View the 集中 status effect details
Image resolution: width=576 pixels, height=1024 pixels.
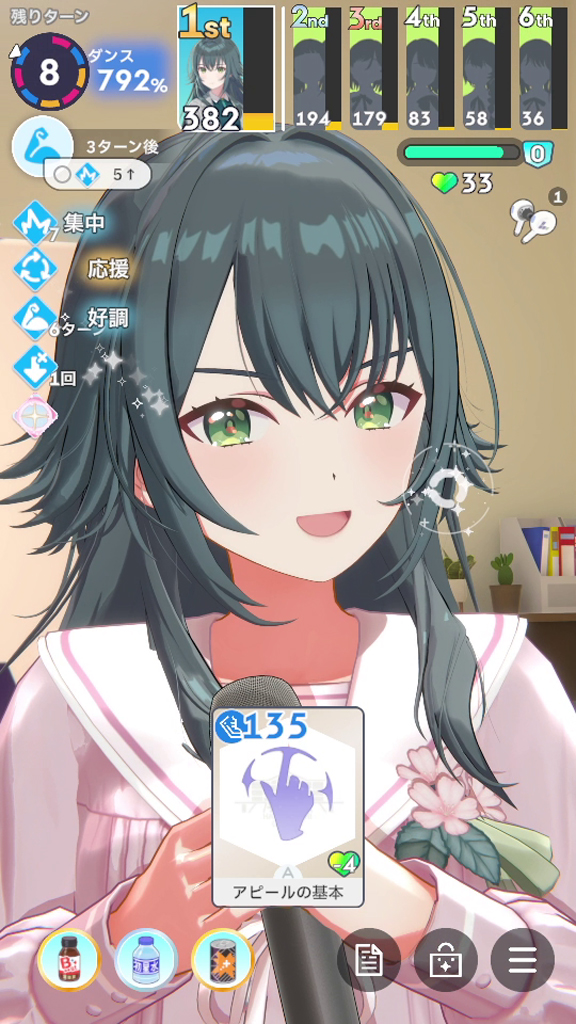(60, 223)
